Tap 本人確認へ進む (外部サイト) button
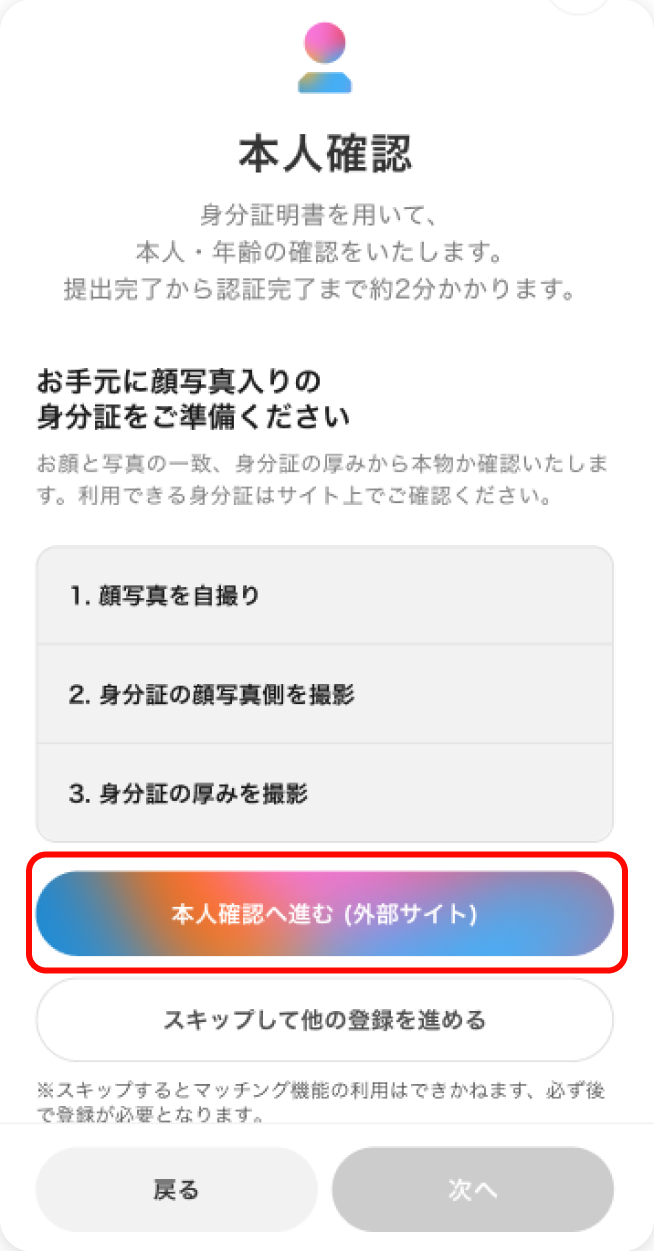654x1251 pixels. point(325,914)
